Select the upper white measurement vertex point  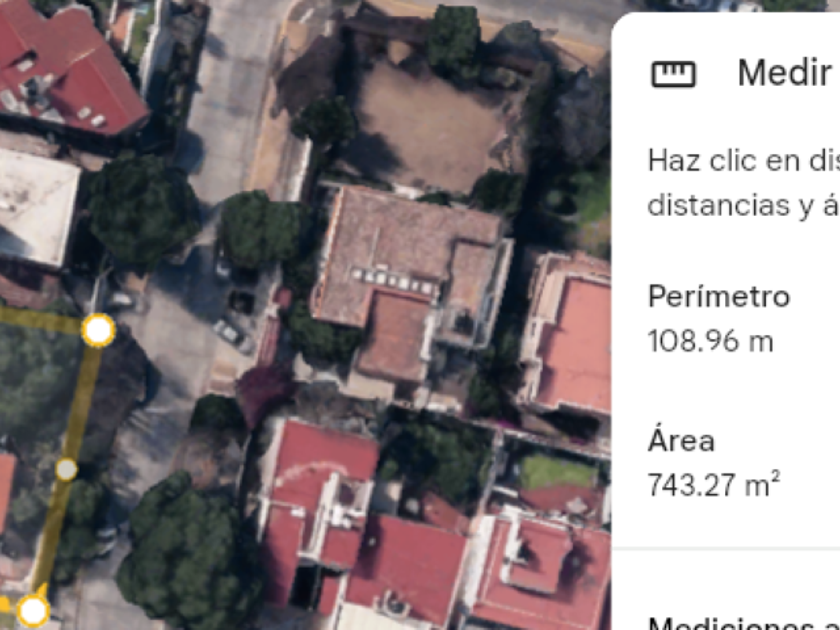[98, 330]
